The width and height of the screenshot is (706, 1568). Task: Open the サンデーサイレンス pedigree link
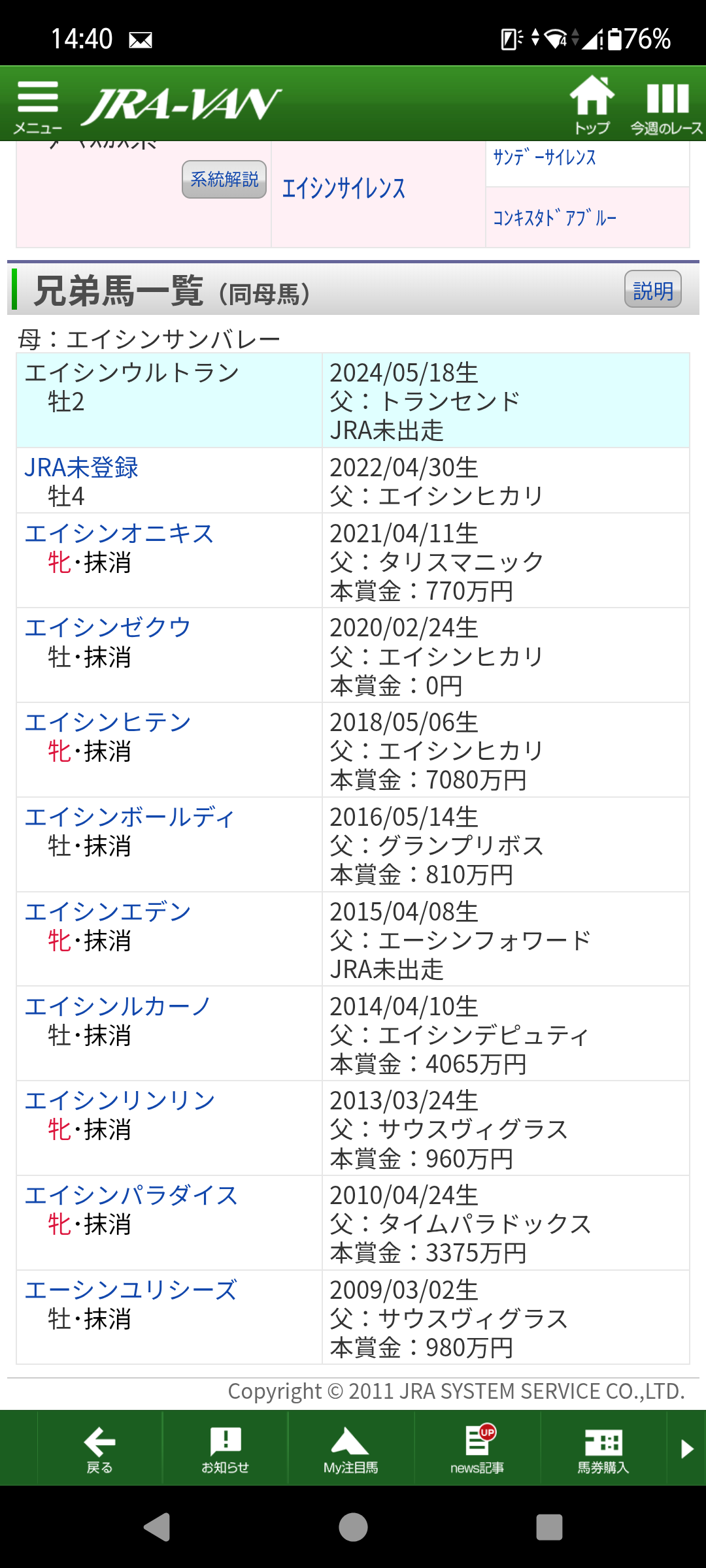click(545, 157)
